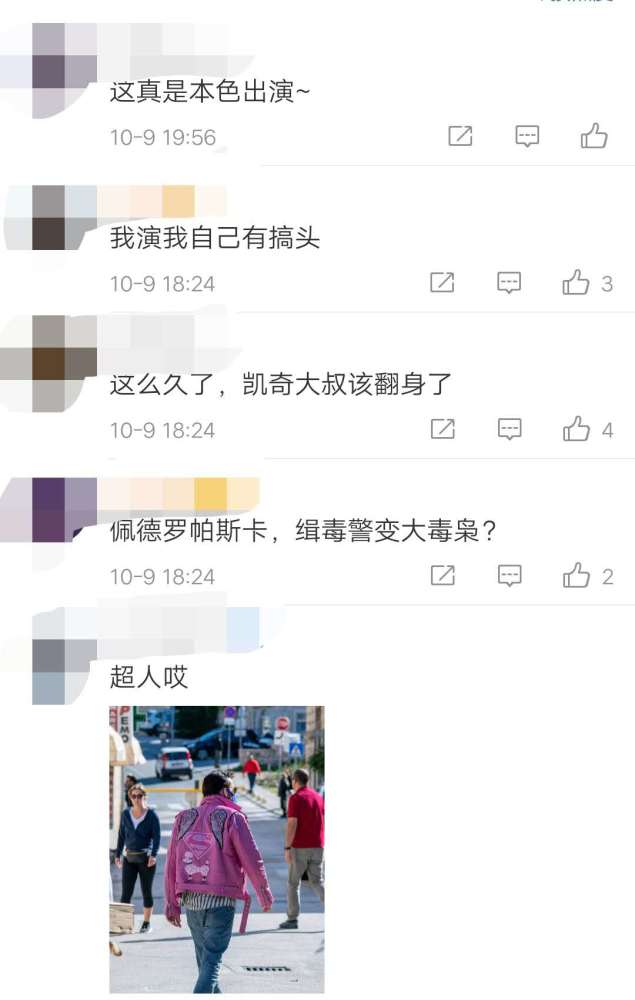Reply to the 佩德罗帕斯卡 comment

coord(510,575)
